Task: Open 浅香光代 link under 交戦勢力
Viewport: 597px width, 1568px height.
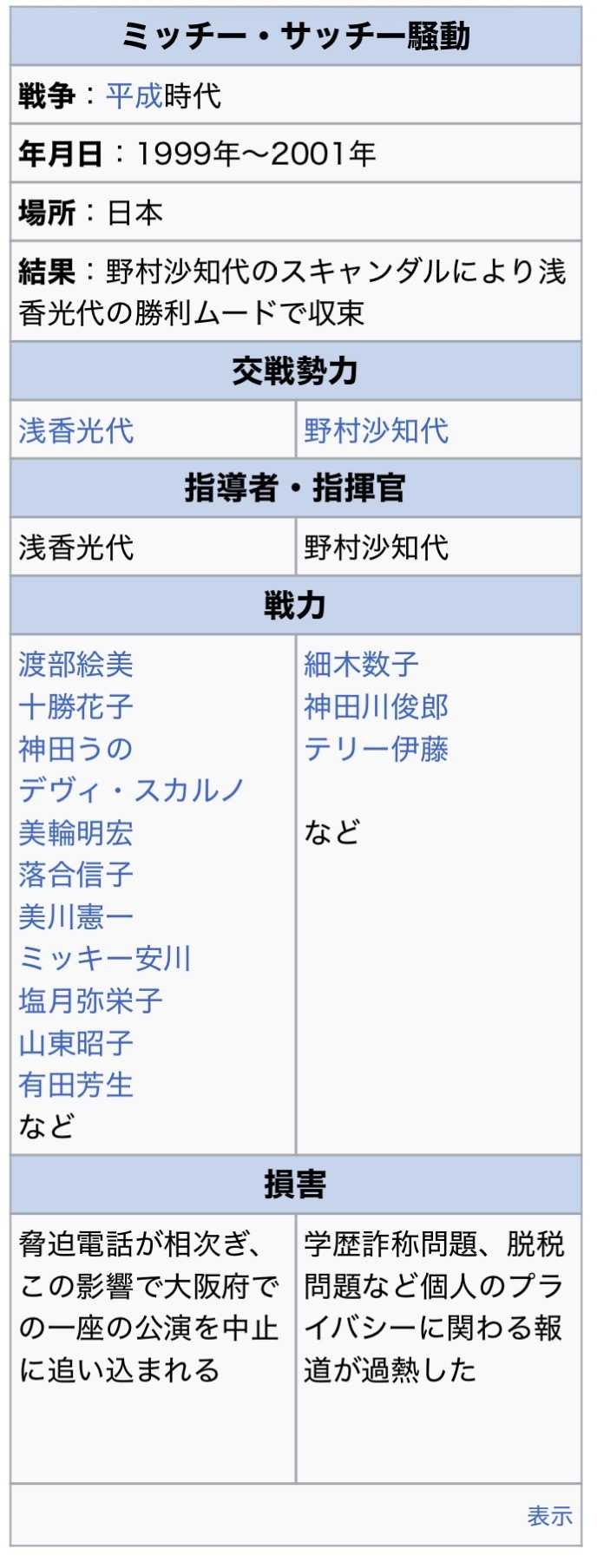Action: pos(76,430)
